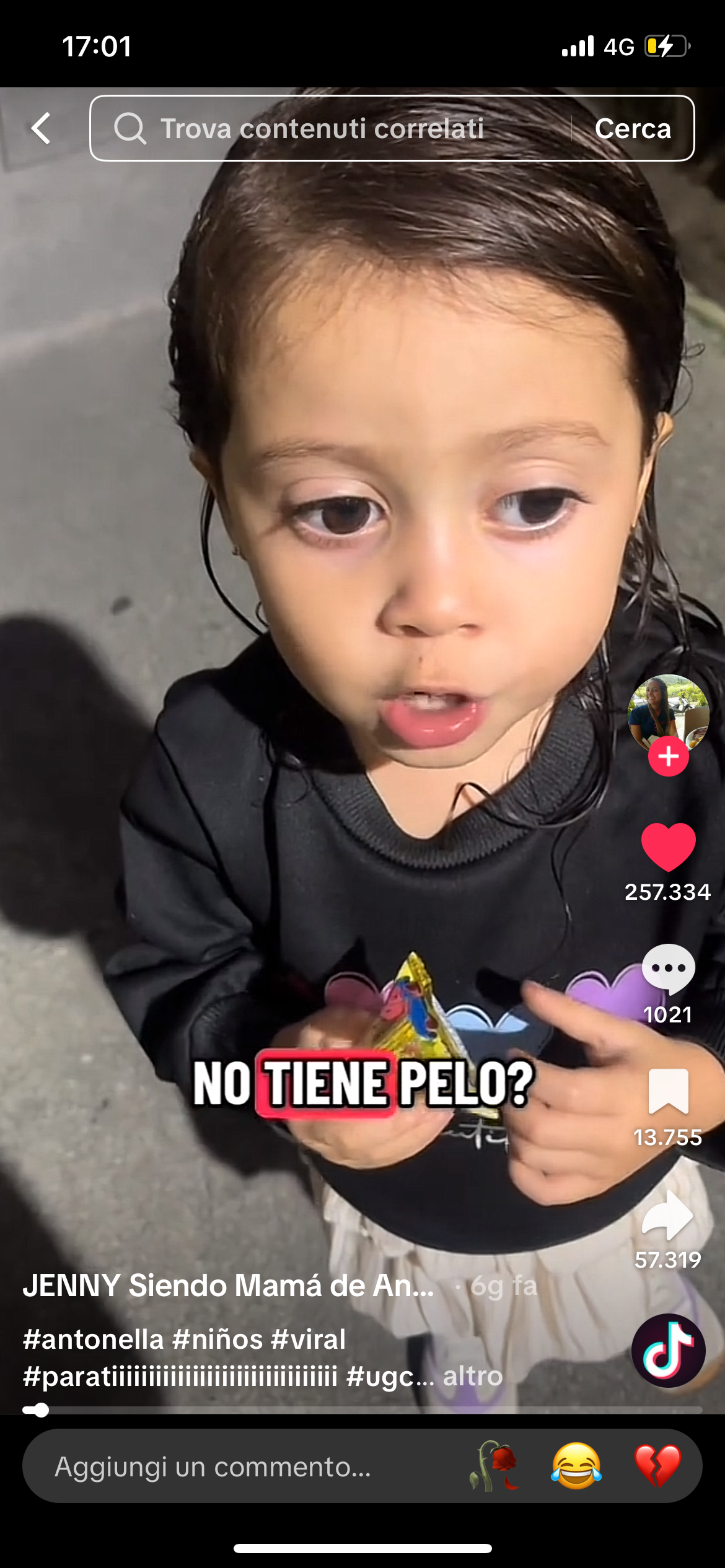The height and width of the screenshot is (1568, 725).
Task: Follow the creator with the plus badge
Action: [667, 757]
